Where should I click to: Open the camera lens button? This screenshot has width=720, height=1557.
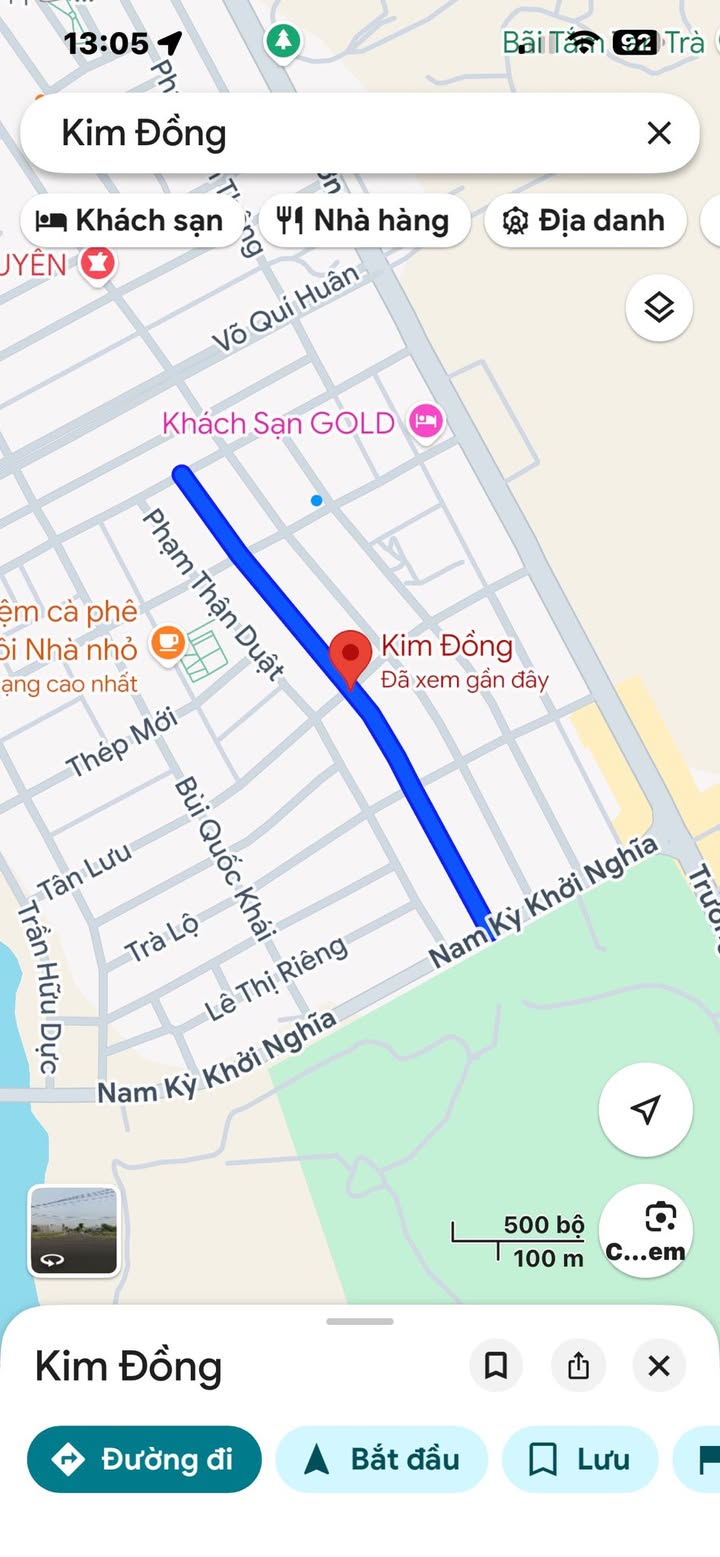(646, 1230)
